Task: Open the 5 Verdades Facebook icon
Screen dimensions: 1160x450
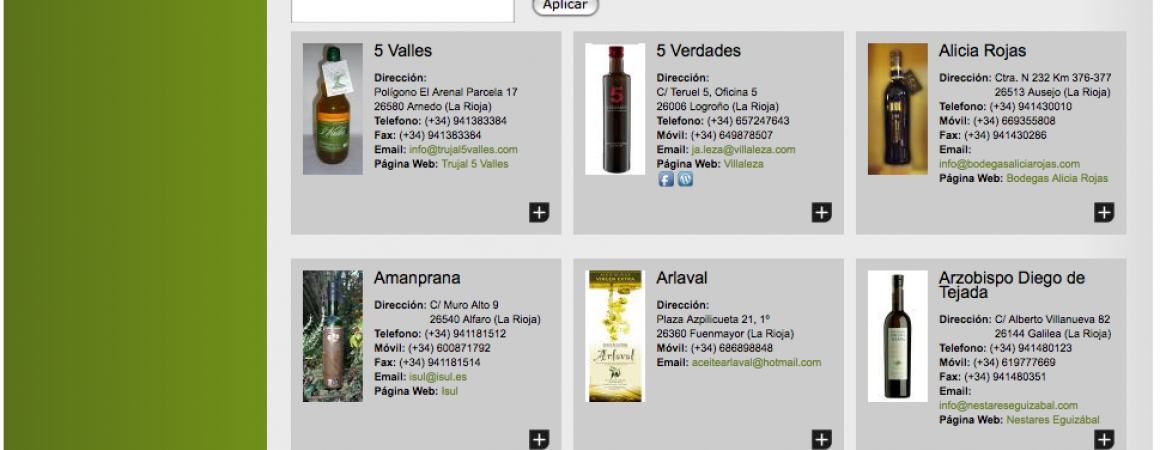Action: (x=665, y=179)
